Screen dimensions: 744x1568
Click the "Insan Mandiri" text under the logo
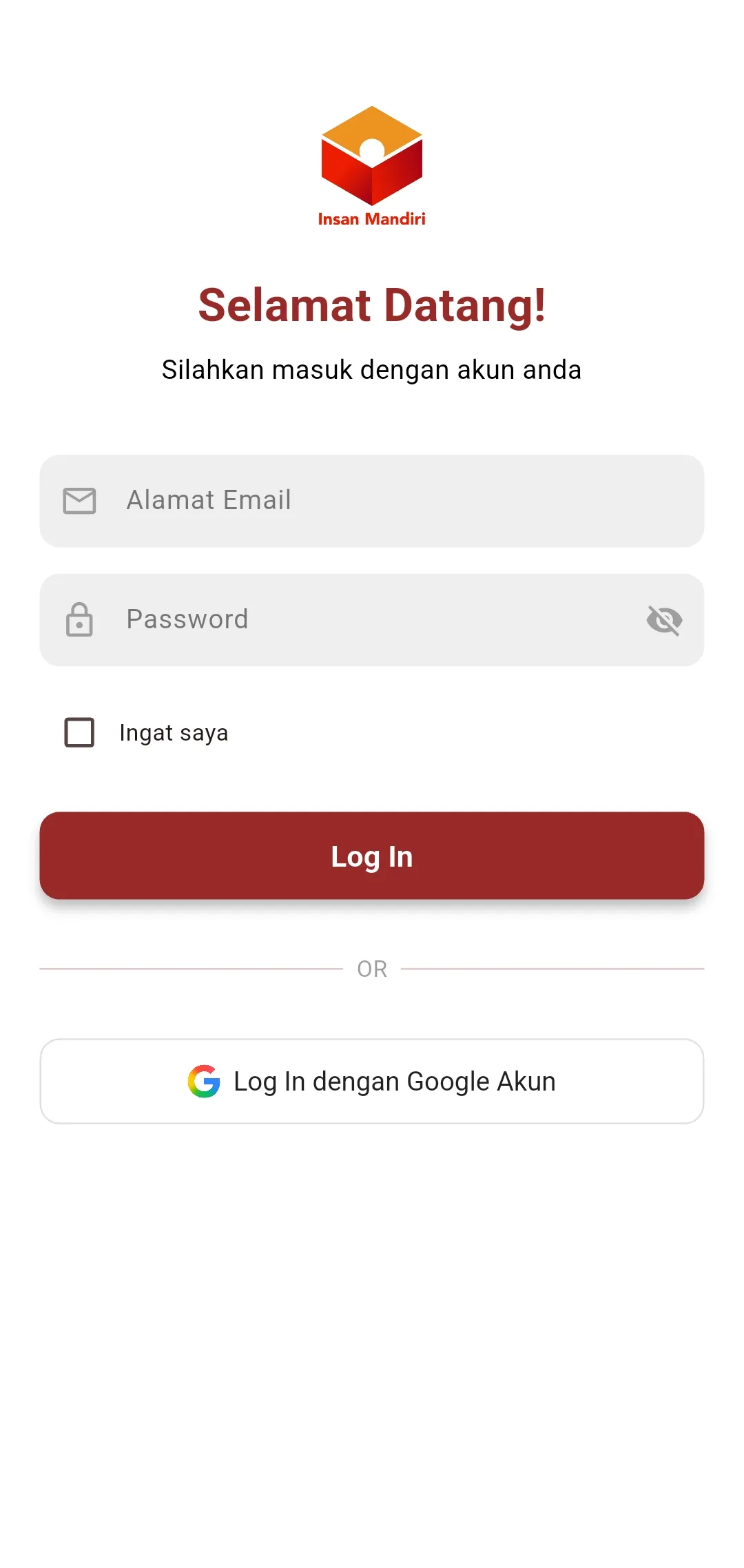click(x=371, y=219)
